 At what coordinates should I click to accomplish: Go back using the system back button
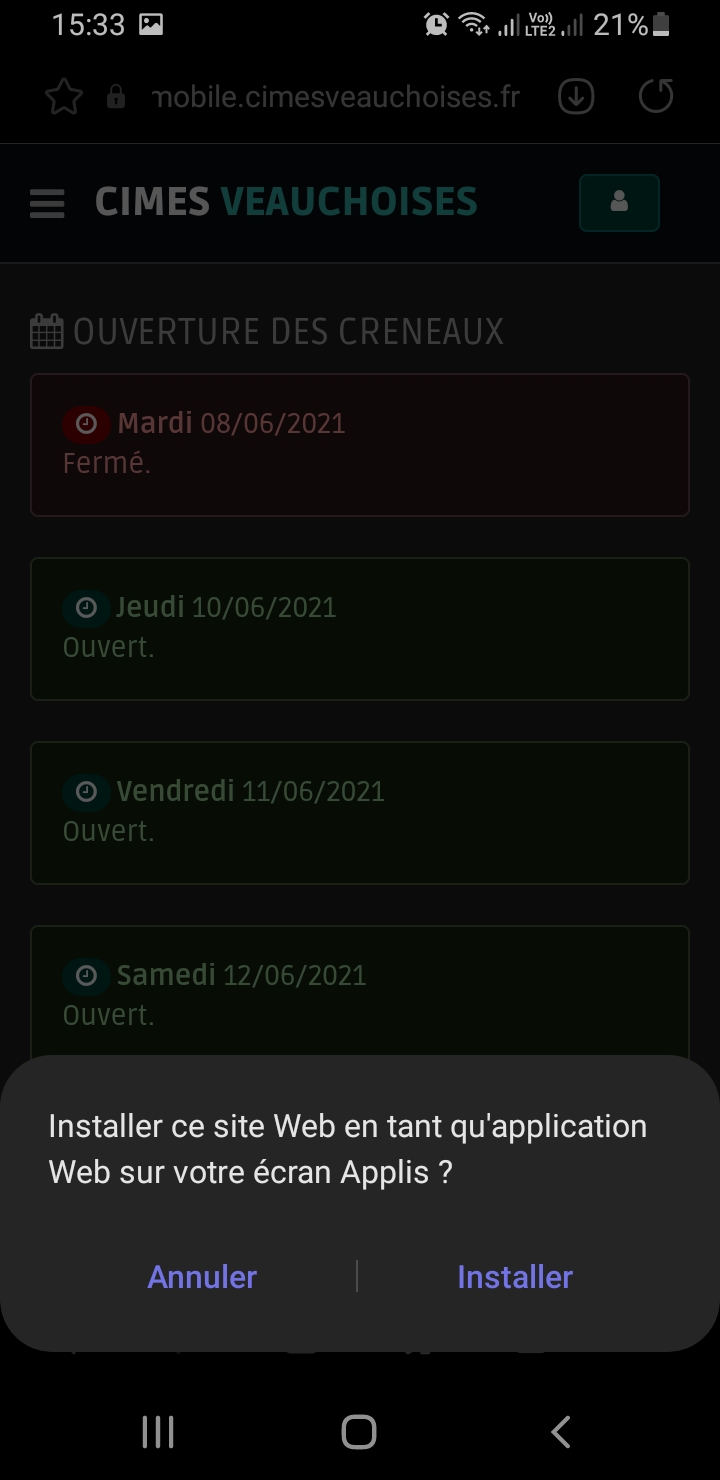(561, 1432)
